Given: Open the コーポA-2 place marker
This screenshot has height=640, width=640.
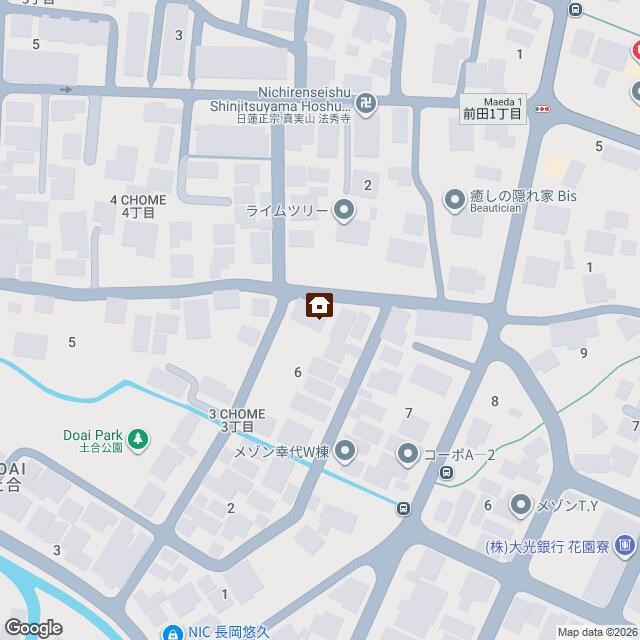Looking at the screenshot, I should point(408,455).
